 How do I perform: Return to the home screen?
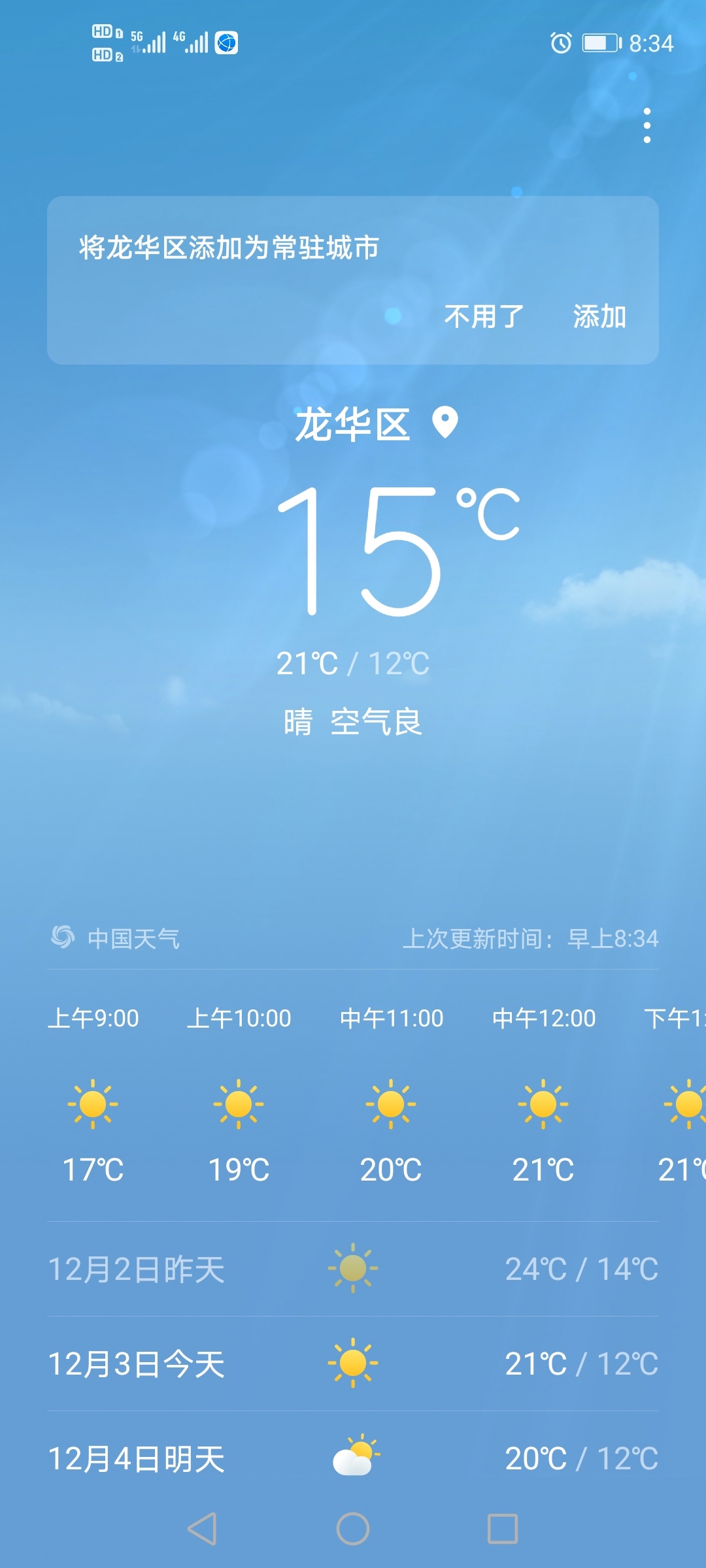353,1529
